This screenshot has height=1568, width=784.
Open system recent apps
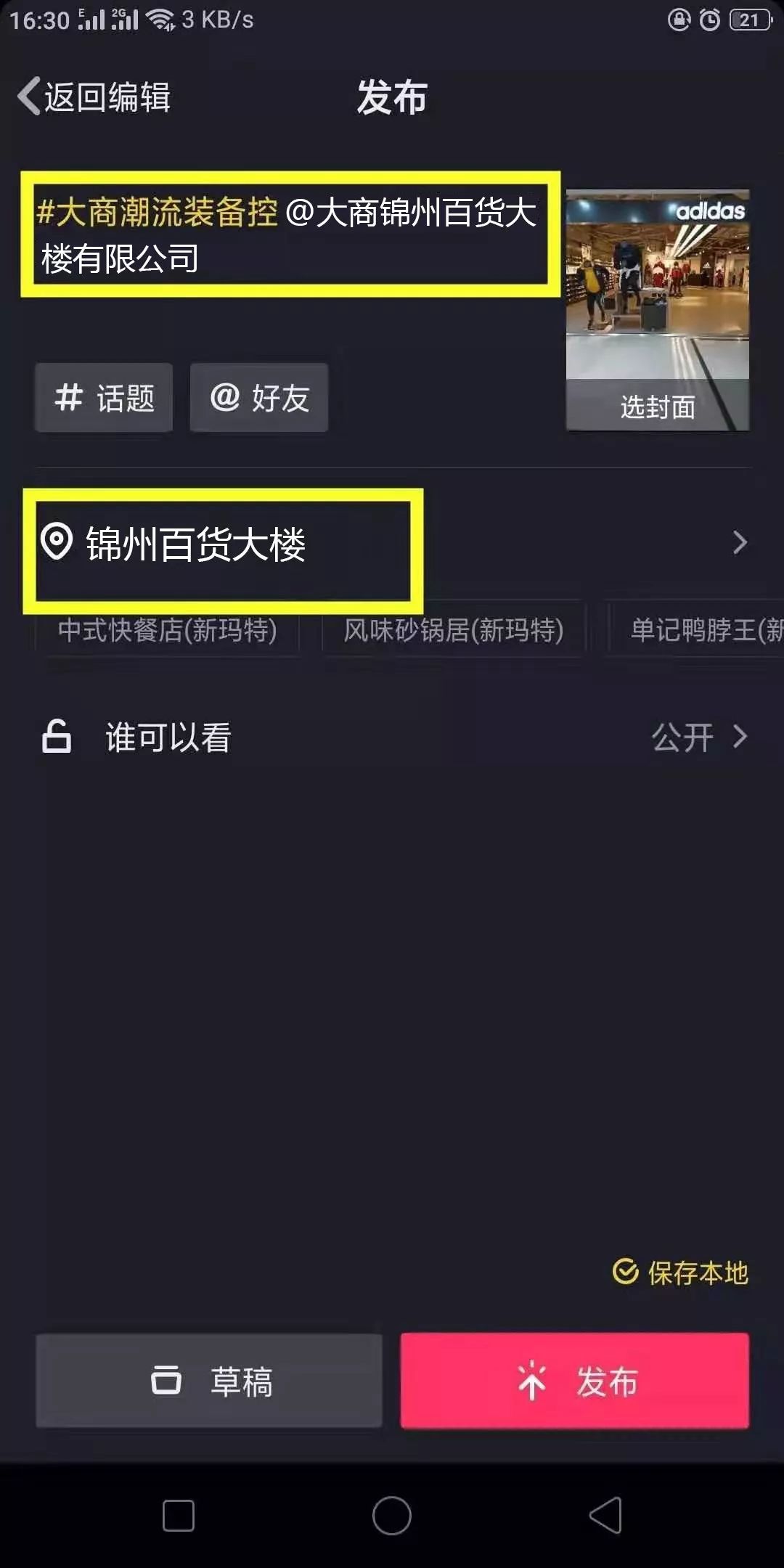[x=179, y=1516]
